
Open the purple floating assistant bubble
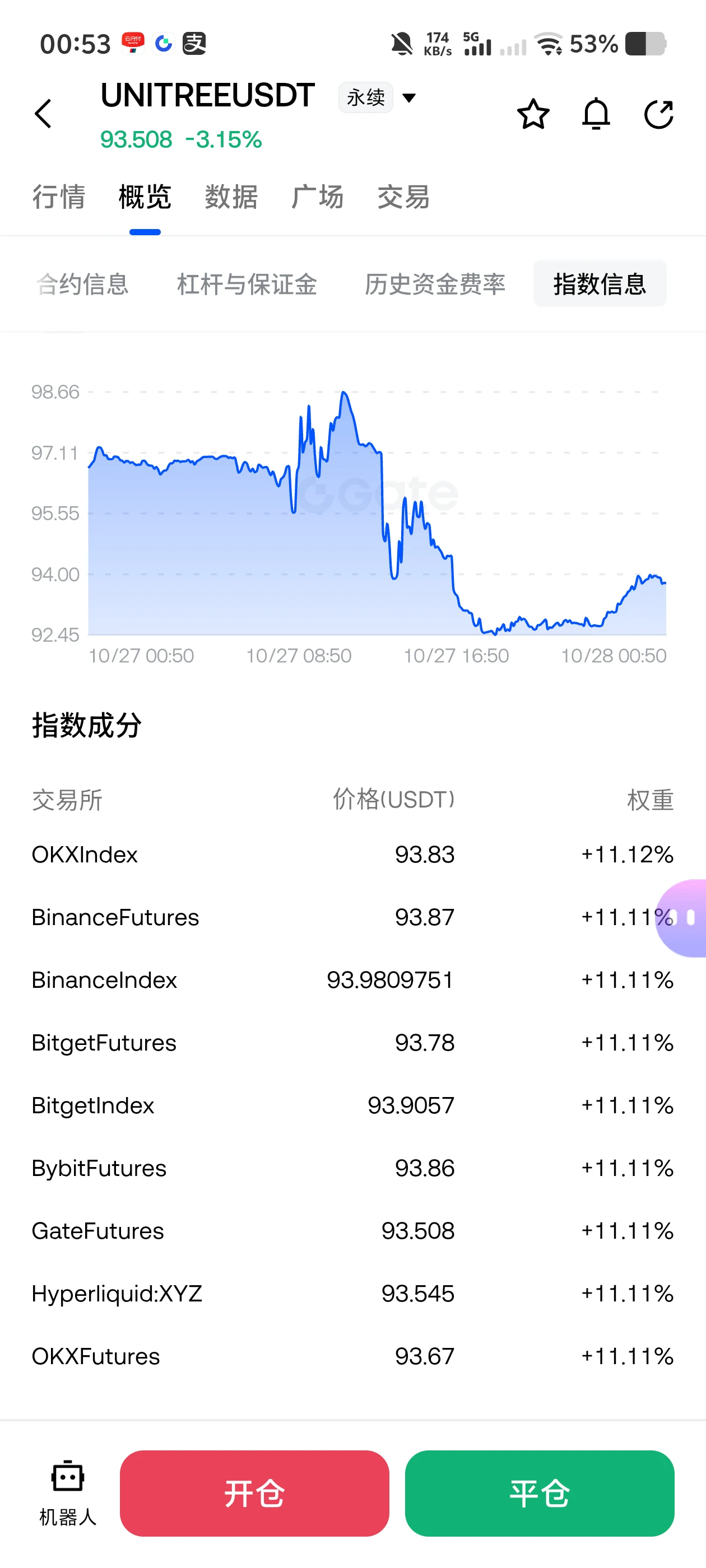pyautogui.click(x=682, y=918)
